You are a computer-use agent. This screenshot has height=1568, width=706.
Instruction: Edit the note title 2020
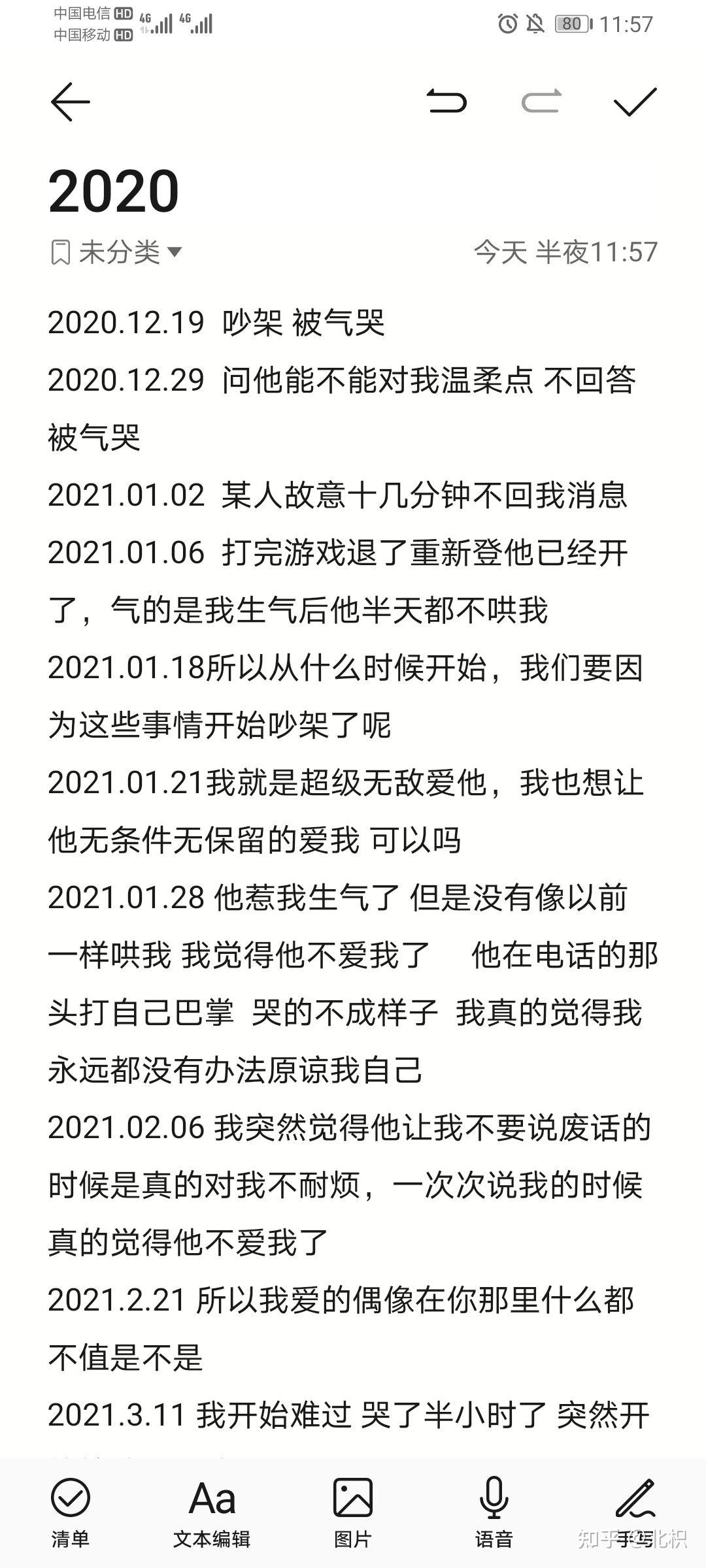coord(114,191)
